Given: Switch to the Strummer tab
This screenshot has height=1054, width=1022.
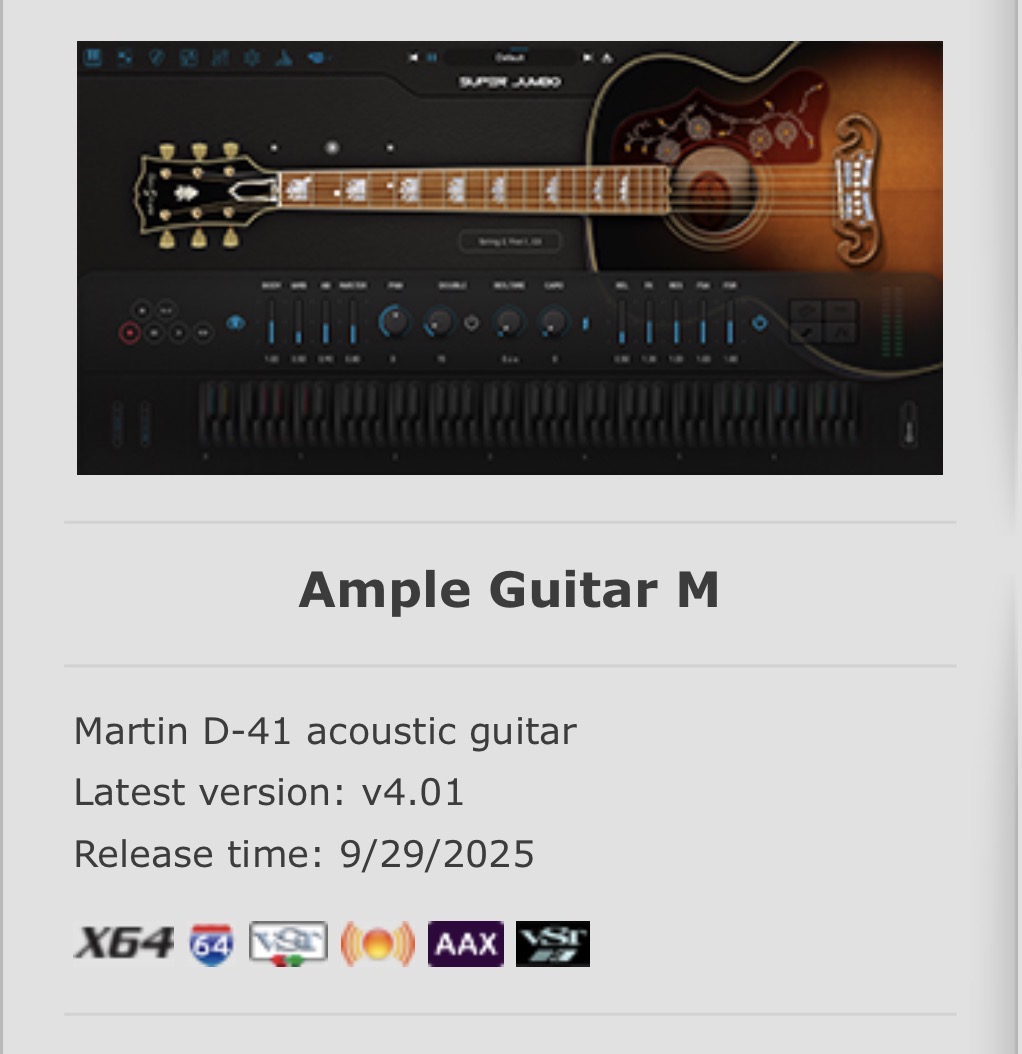Looking at the screenshot, I should [x=124, y=58].
